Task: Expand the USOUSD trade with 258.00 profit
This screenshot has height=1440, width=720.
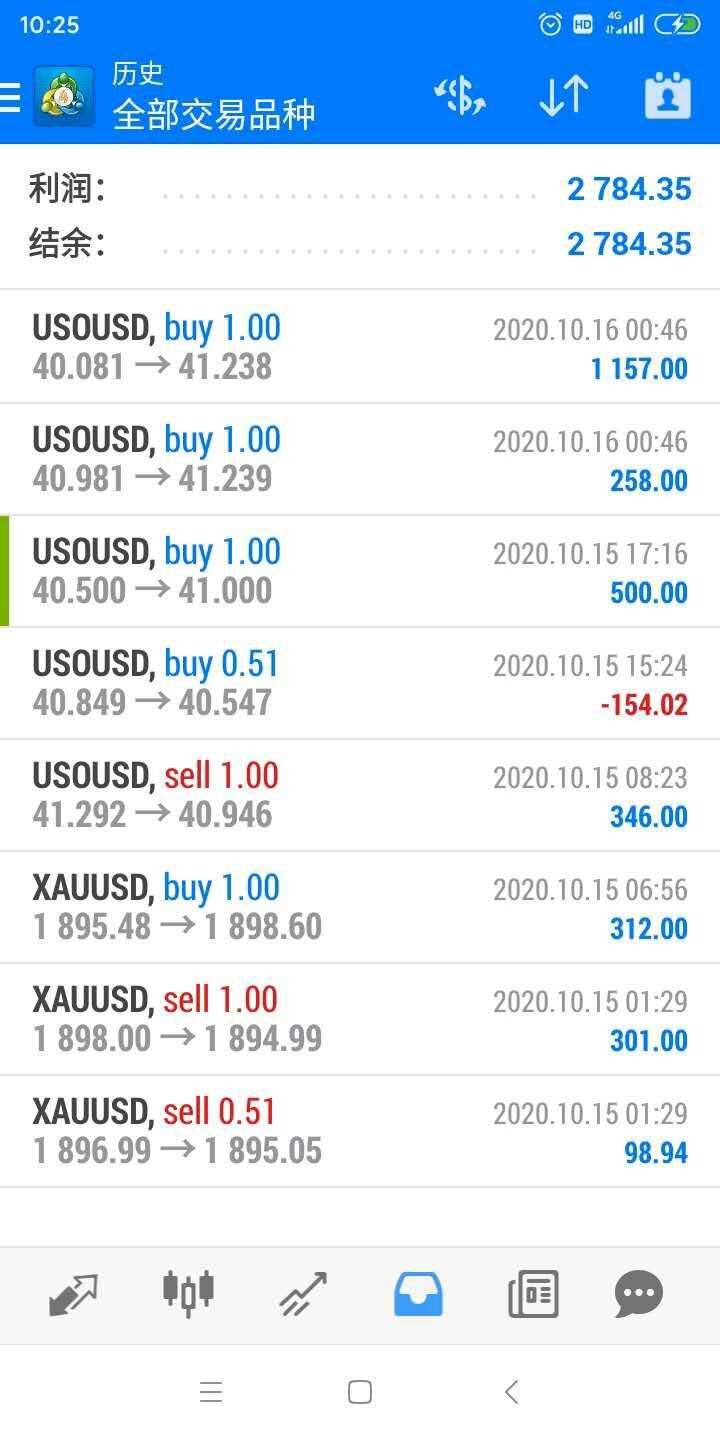Action: coord(360,459)
